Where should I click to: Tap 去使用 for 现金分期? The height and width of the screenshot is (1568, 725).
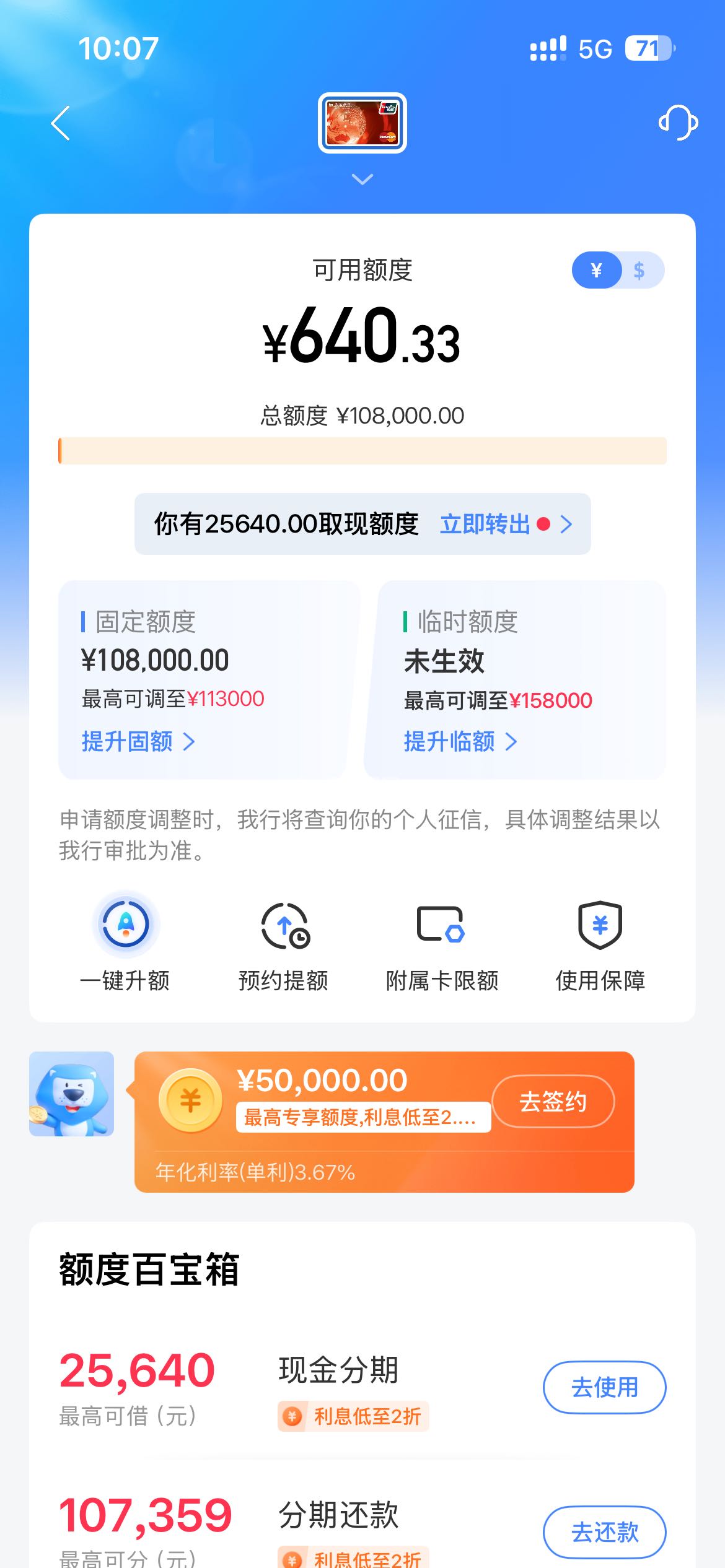tap(605, 1387)
